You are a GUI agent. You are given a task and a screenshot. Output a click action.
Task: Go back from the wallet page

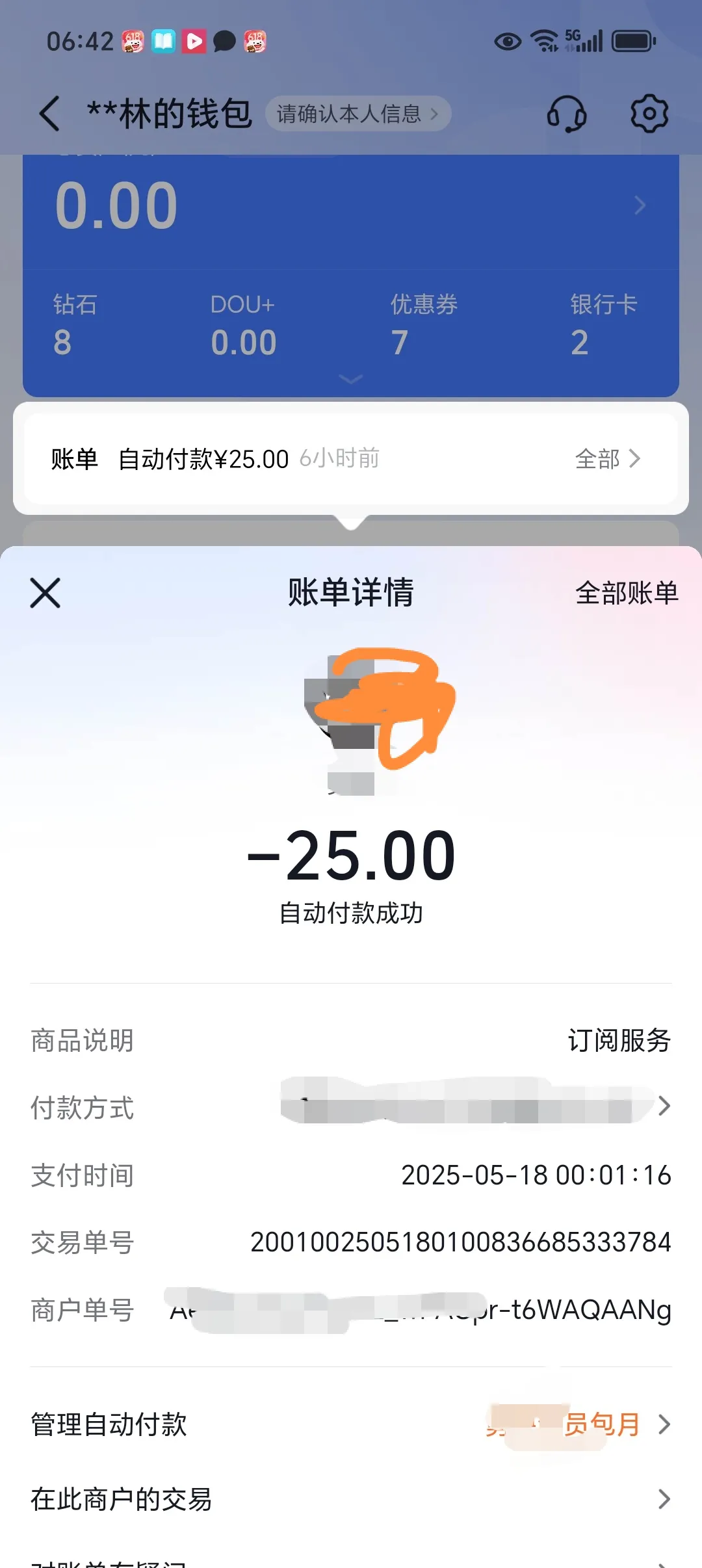pos(49,114)
